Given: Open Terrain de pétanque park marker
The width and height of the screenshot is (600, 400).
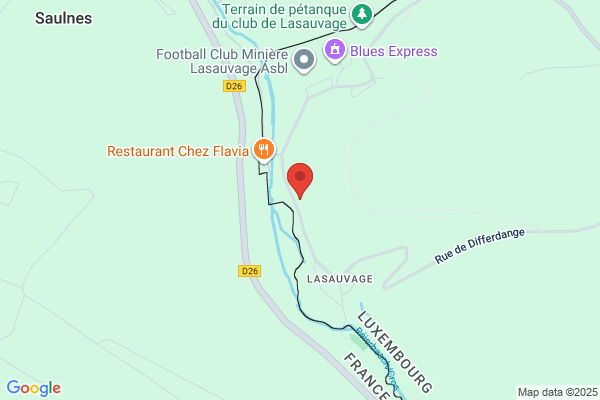Looking at the screenshot, I should (362, 15).
